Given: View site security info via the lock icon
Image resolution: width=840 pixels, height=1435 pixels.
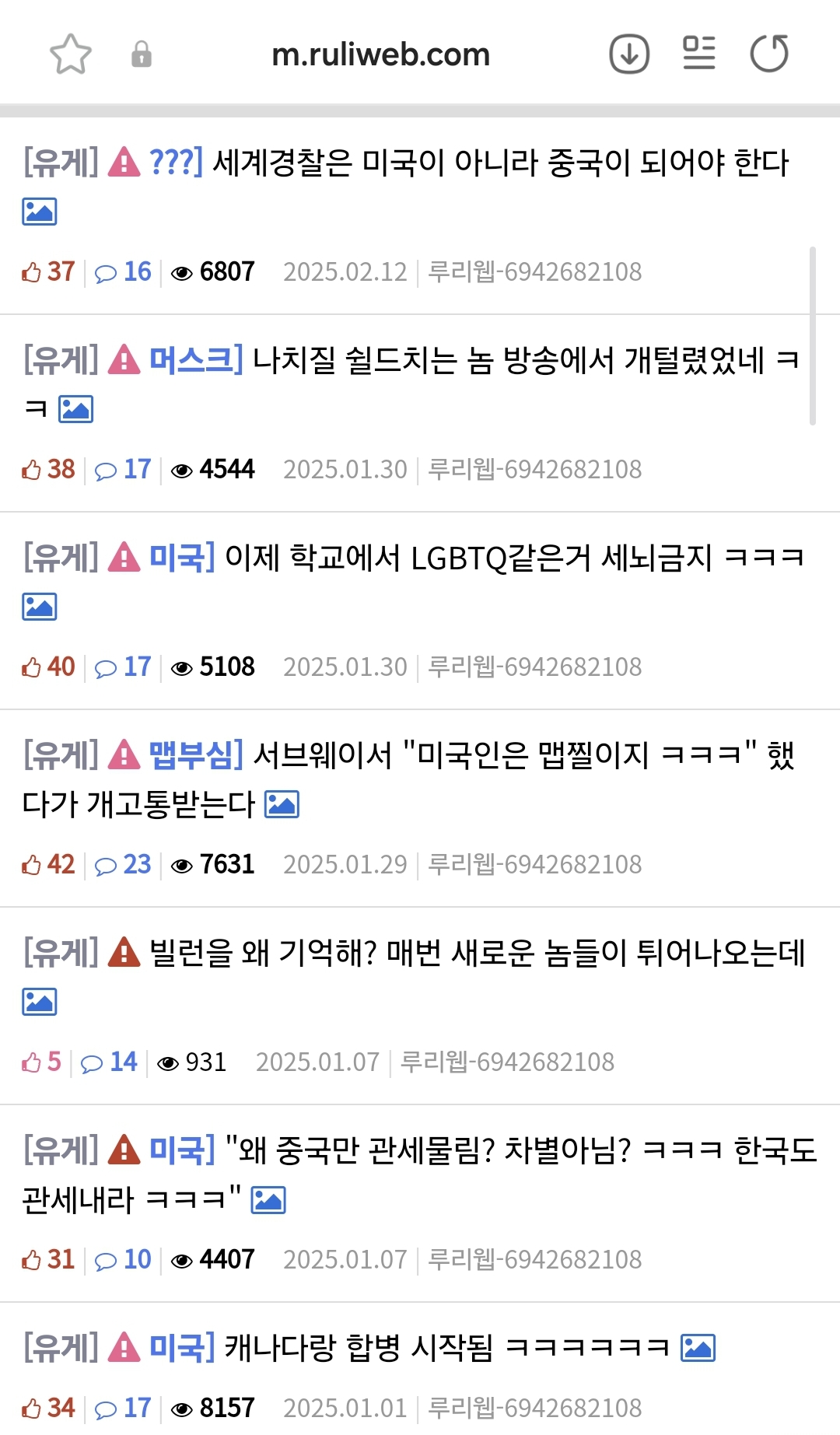Looking at the screenshot, I should pos(142,54).
